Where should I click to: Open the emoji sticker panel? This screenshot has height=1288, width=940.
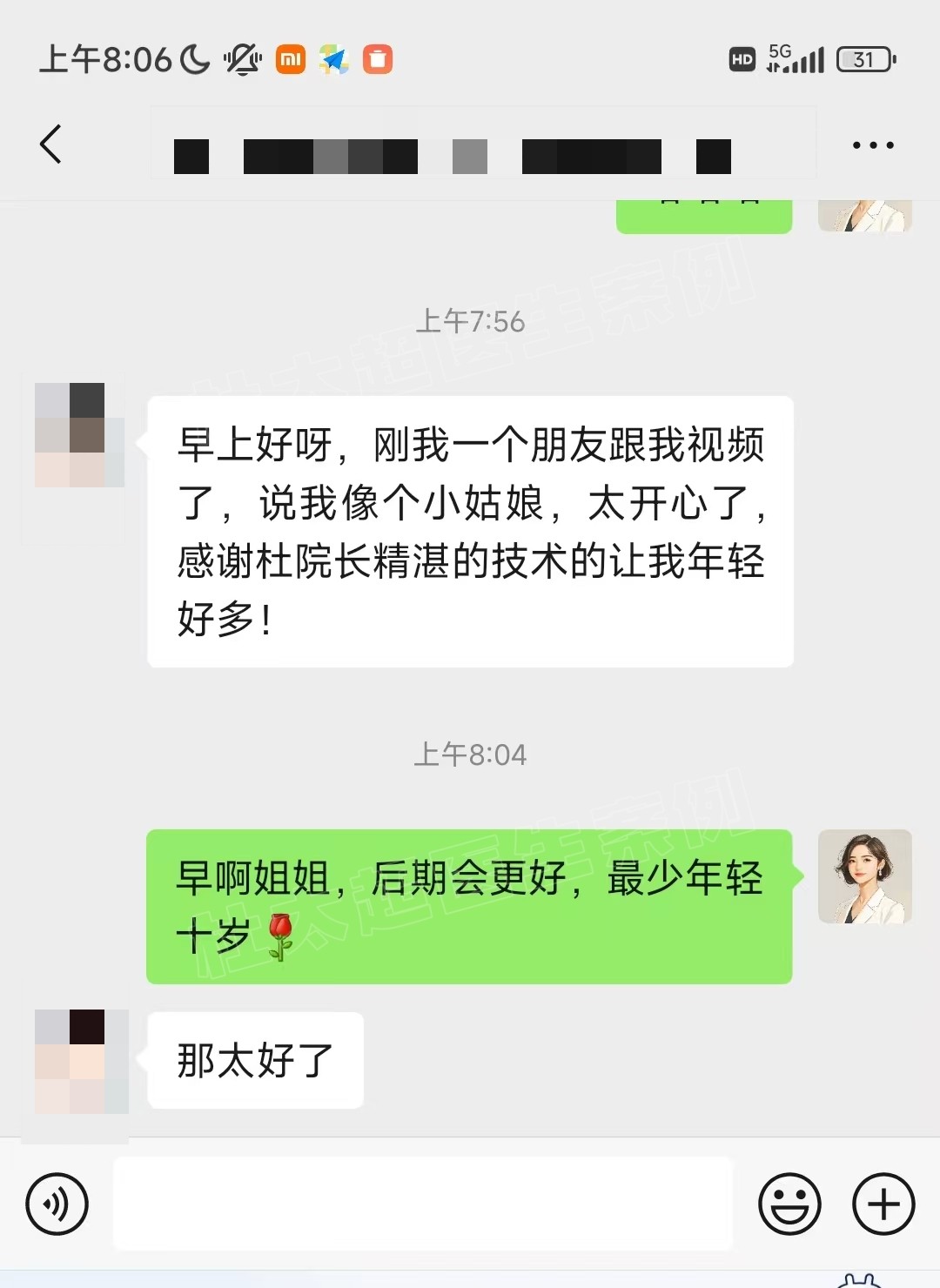pos(789,1204)
